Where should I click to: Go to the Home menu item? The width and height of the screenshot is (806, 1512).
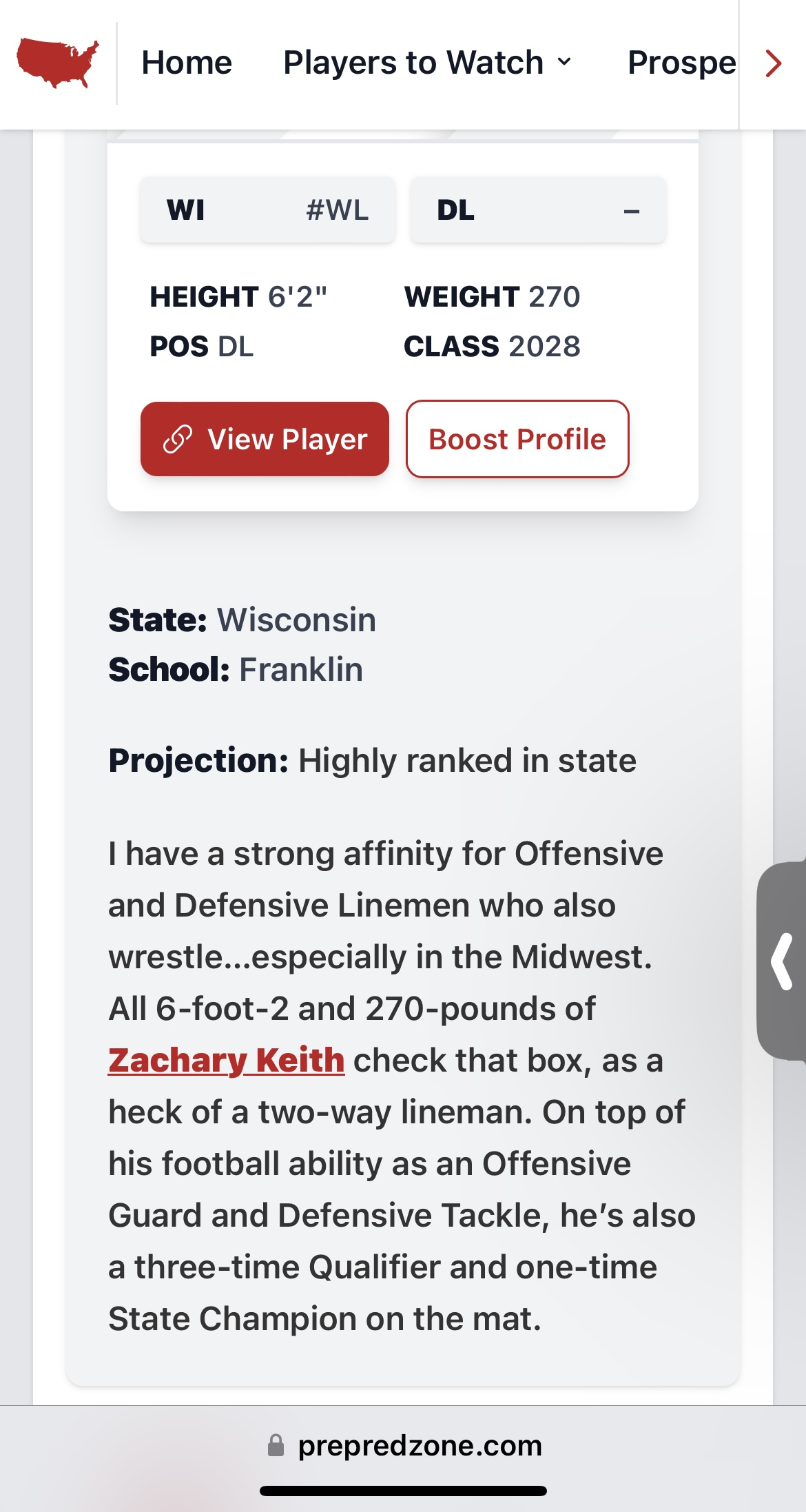tap(187, 63)
